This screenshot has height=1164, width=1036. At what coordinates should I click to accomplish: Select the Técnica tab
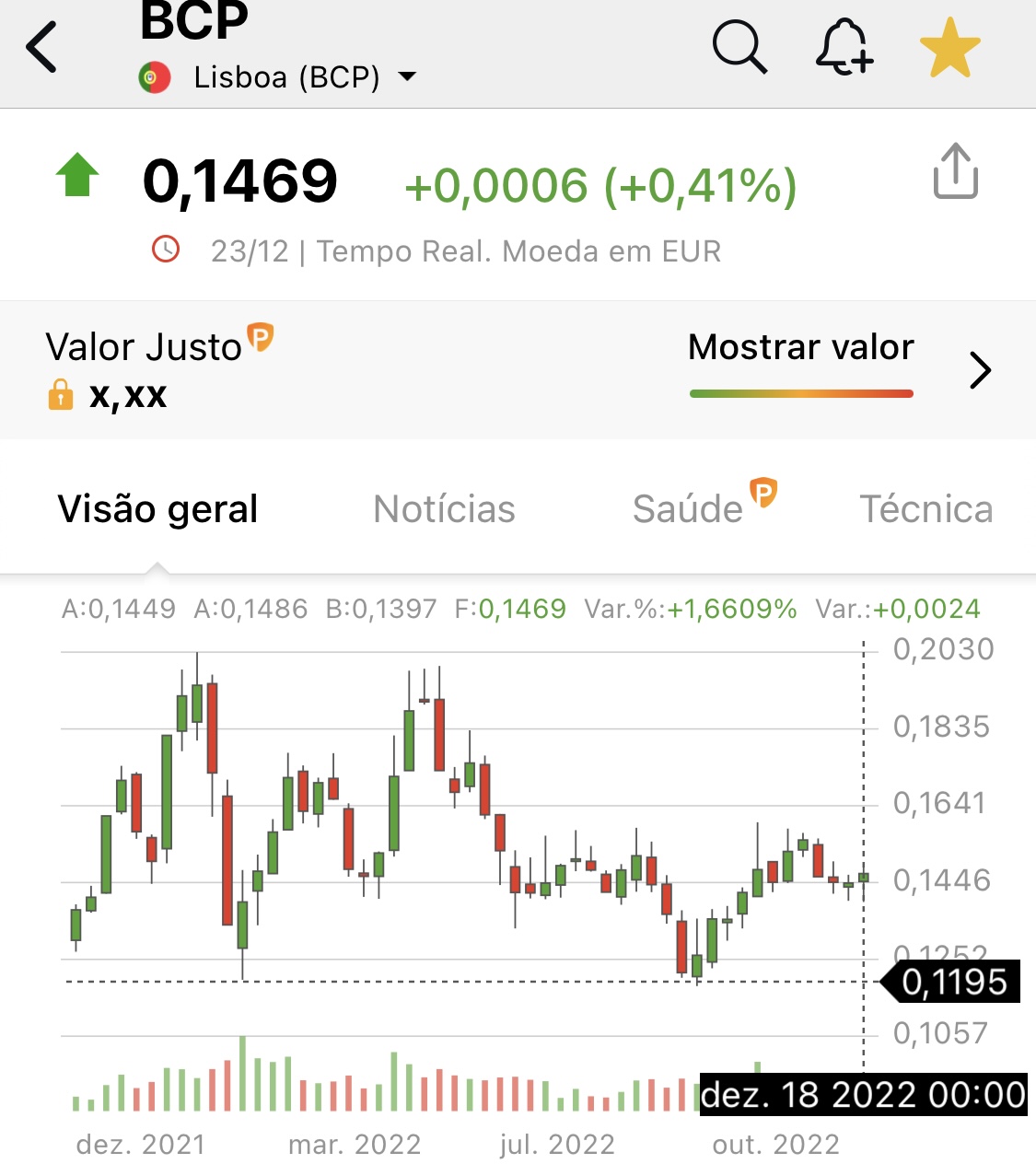925,509
